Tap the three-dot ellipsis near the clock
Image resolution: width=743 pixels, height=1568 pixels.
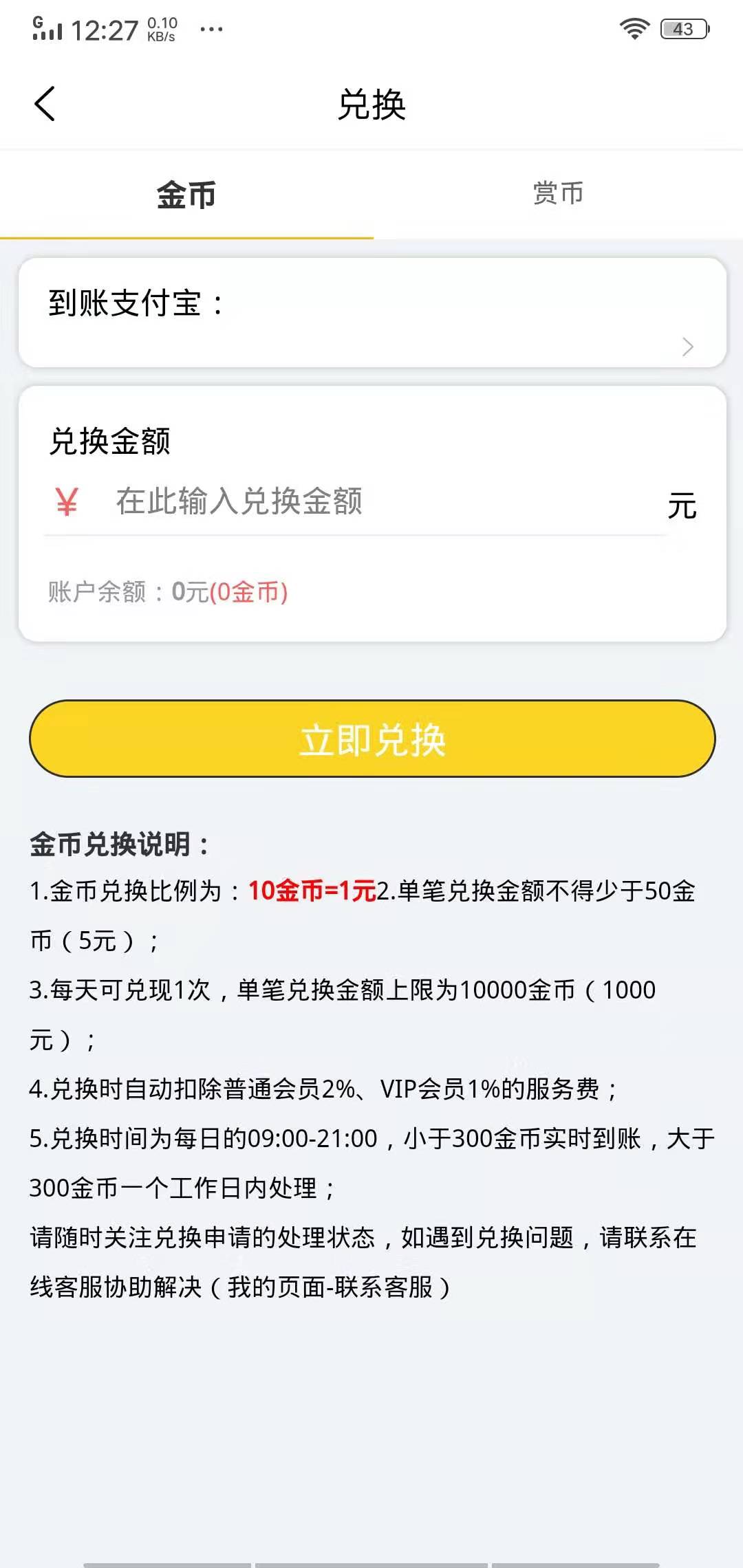click(211, 28)
